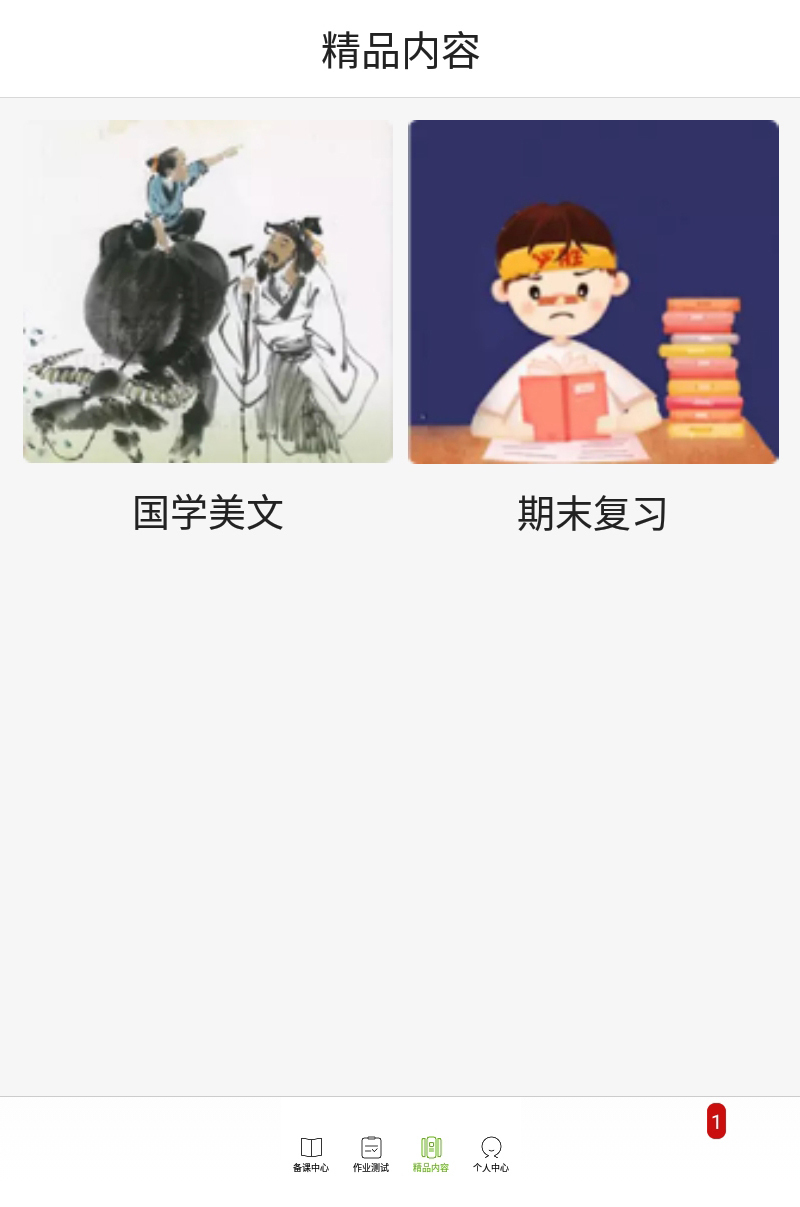800x1207 pixels.
Task: Check the unread alert counter on the right
Action: 716,1122
